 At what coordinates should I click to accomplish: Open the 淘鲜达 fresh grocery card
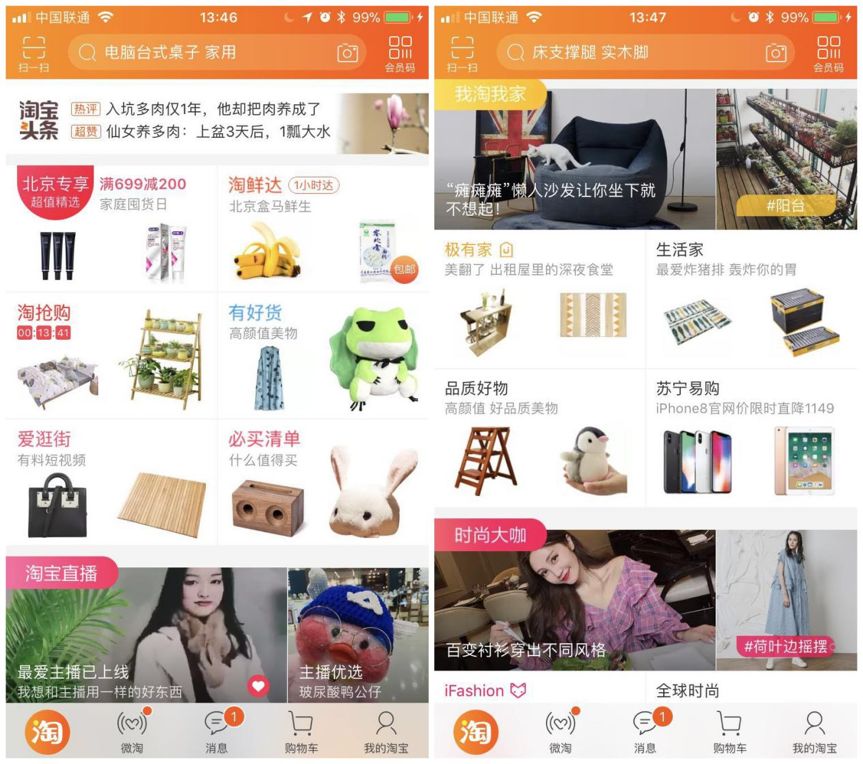[322, 228]
